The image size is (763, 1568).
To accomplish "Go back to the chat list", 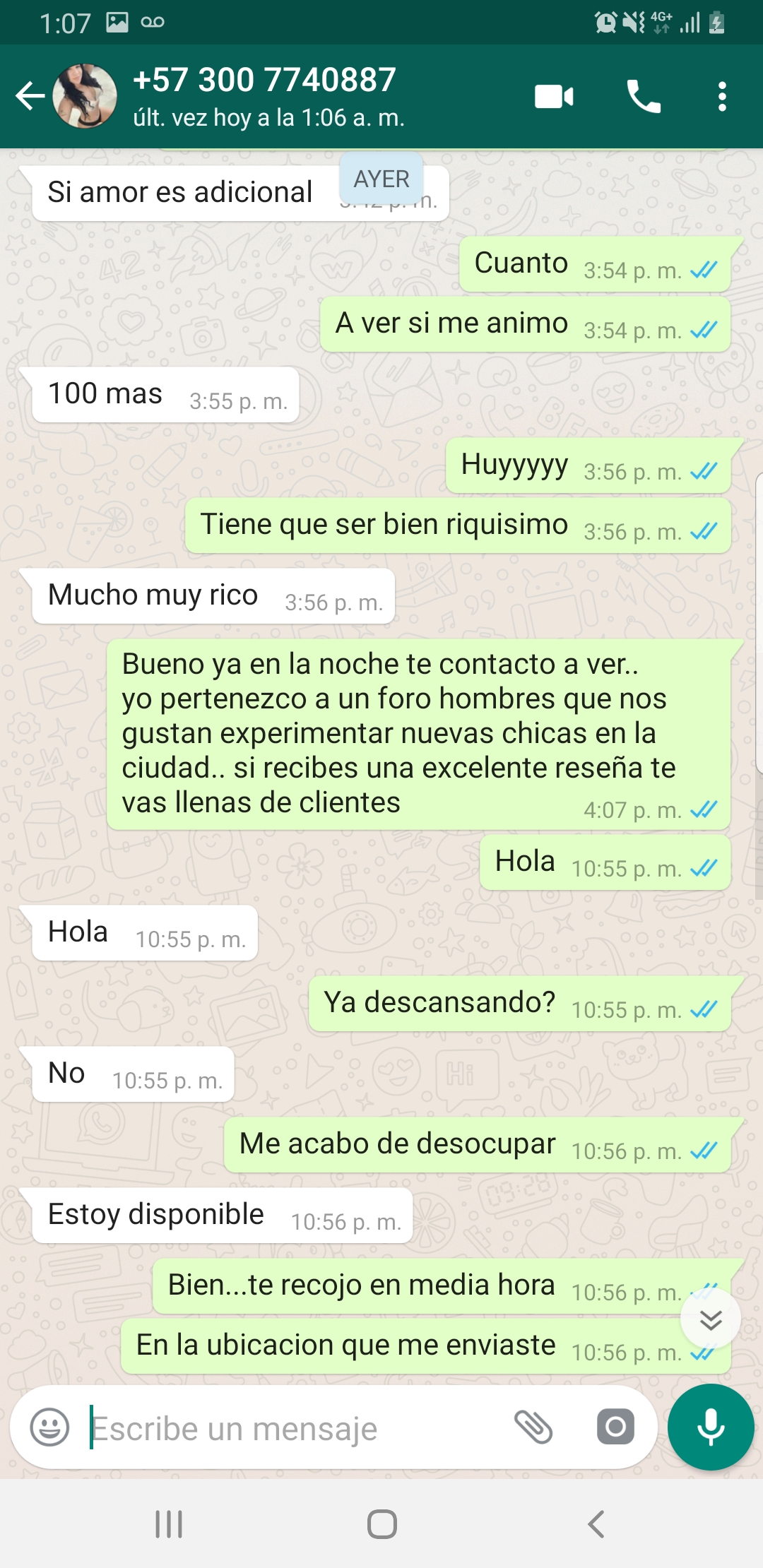I will 30,96.
